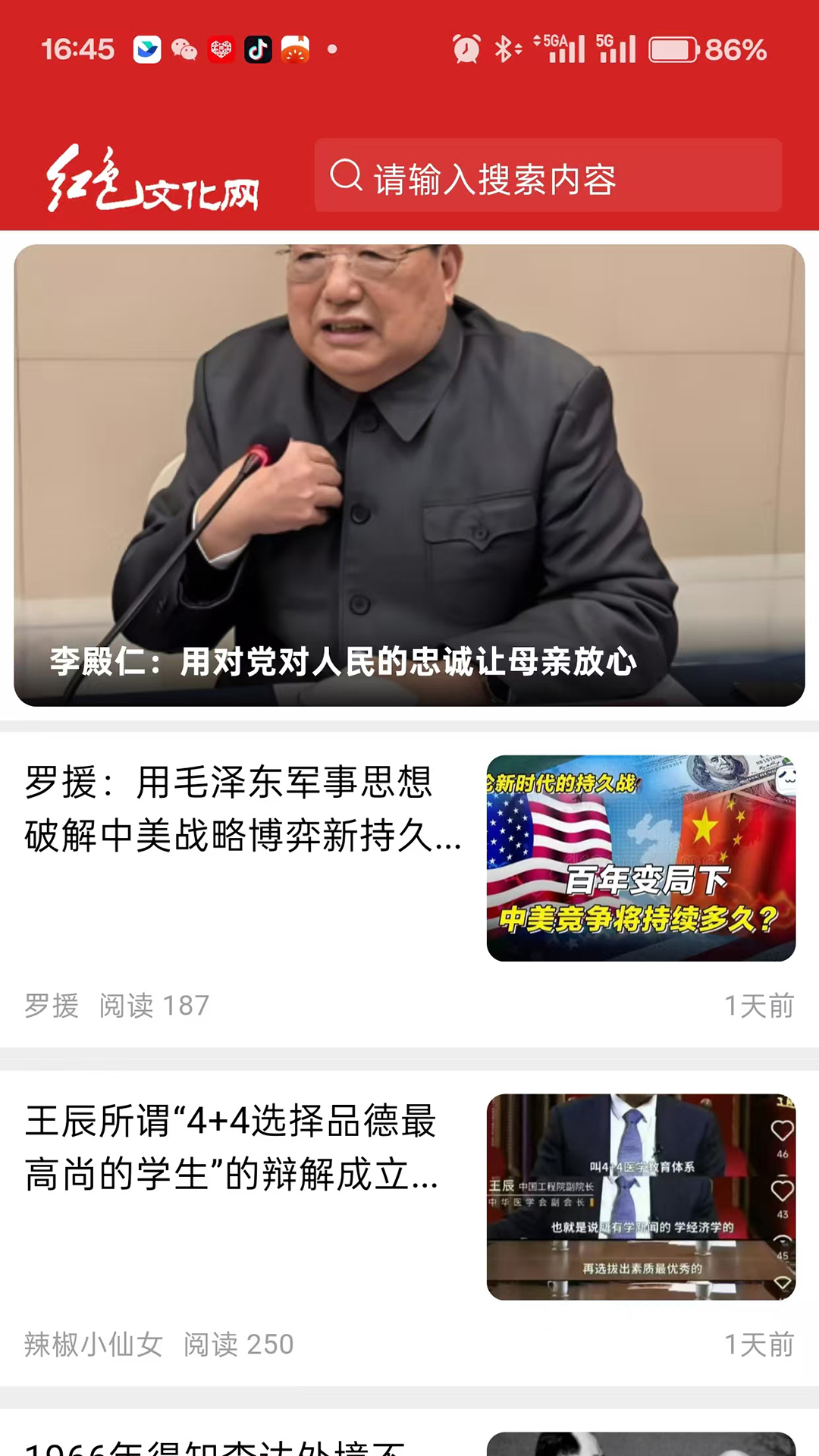Tap the search box 请输入搜索内容
The image size is (819, 1456).
click(548, 176)
